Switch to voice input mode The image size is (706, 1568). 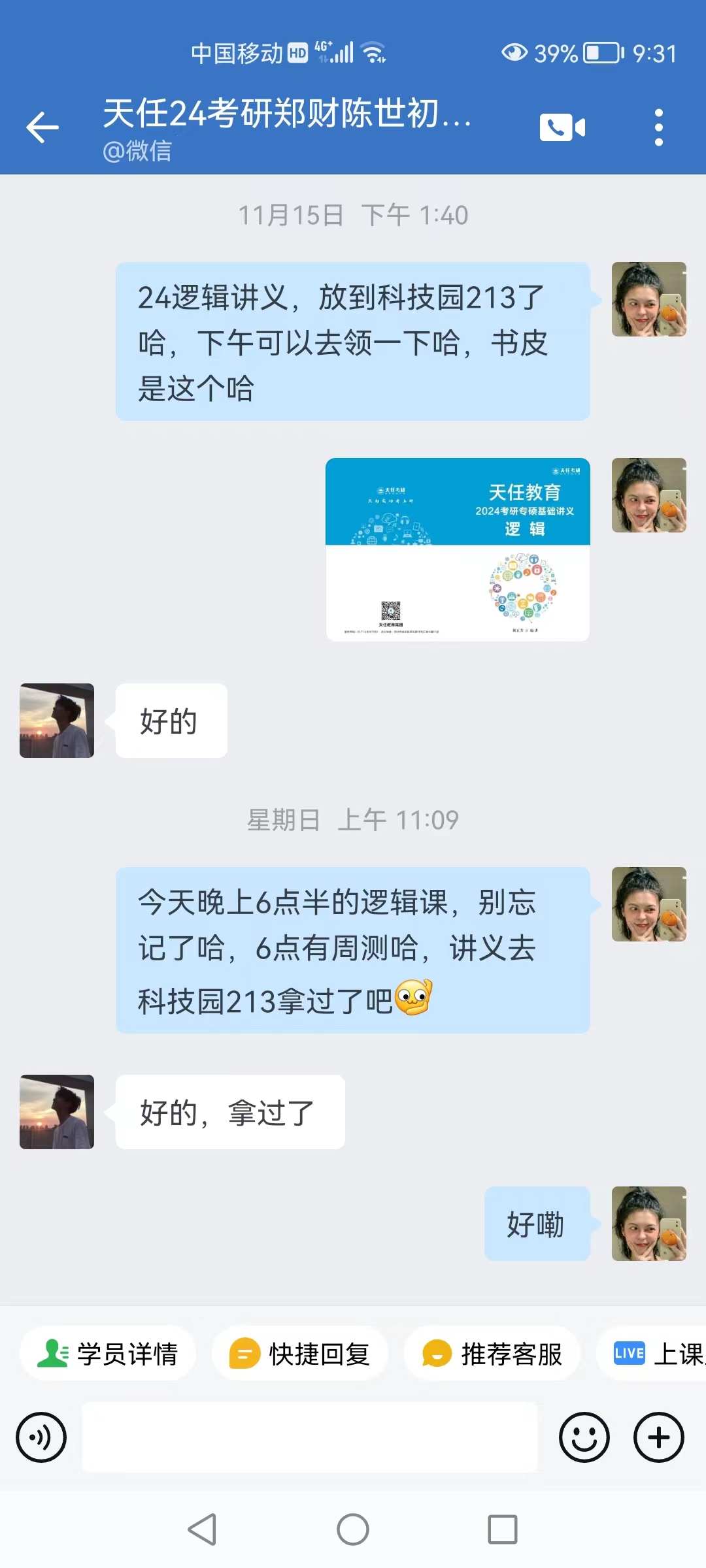point(41,1437)
